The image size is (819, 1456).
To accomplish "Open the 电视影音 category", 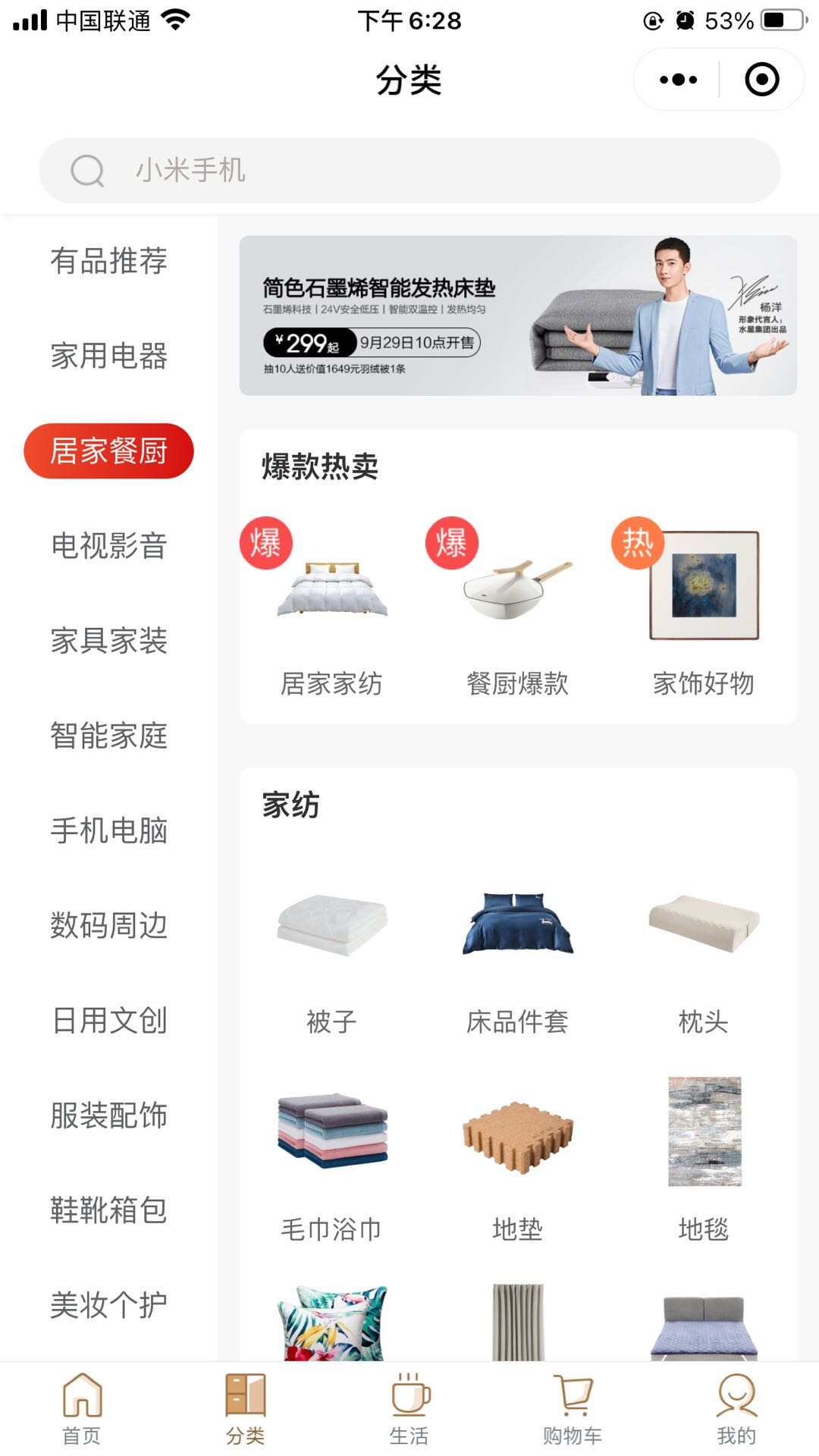I will [108, 545].
